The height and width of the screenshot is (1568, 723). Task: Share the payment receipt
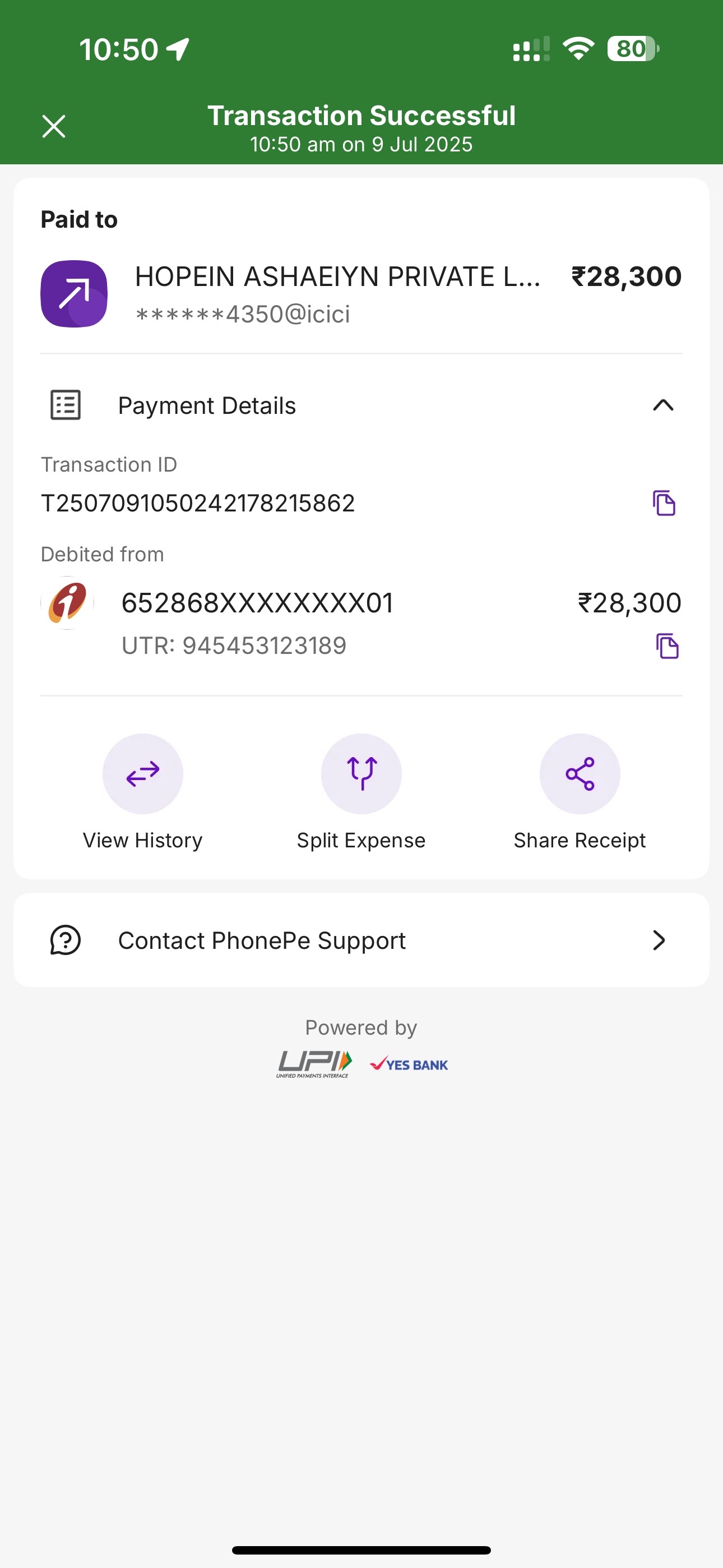(x=580, y=791)
